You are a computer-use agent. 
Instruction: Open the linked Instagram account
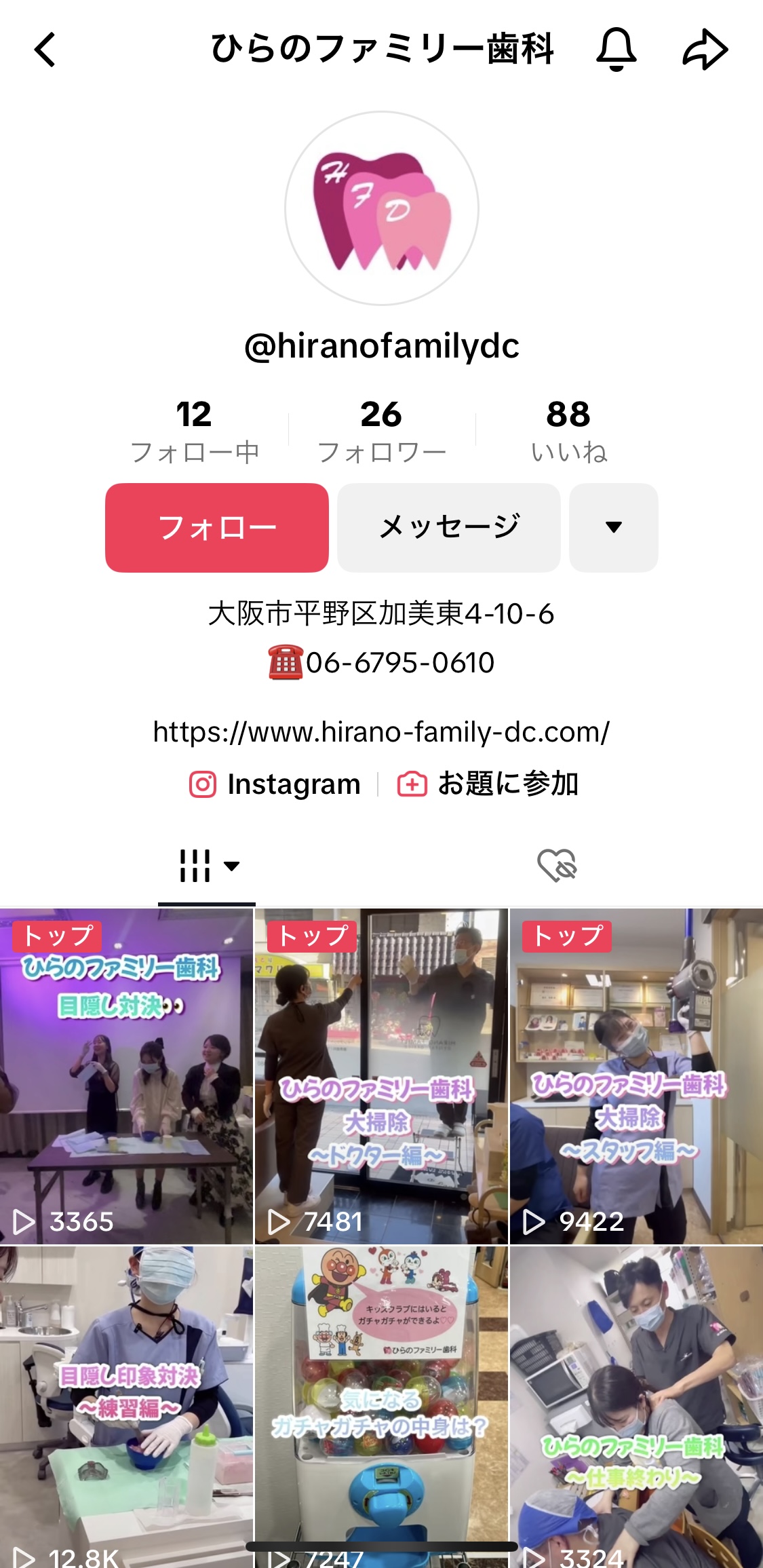[x=275, y=784]
